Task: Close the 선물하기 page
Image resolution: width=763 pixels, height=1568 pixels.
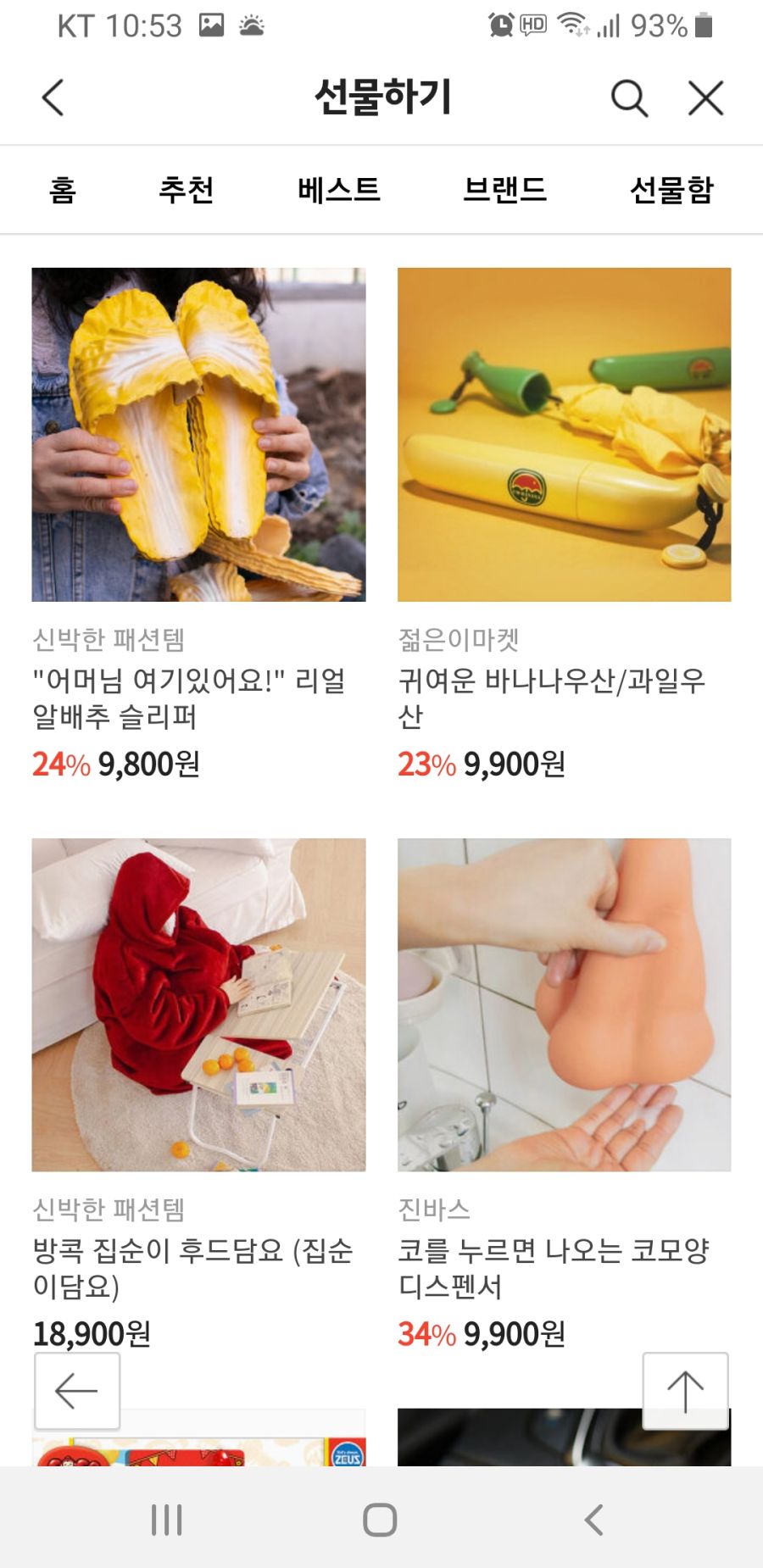Action: pos(705,97)
